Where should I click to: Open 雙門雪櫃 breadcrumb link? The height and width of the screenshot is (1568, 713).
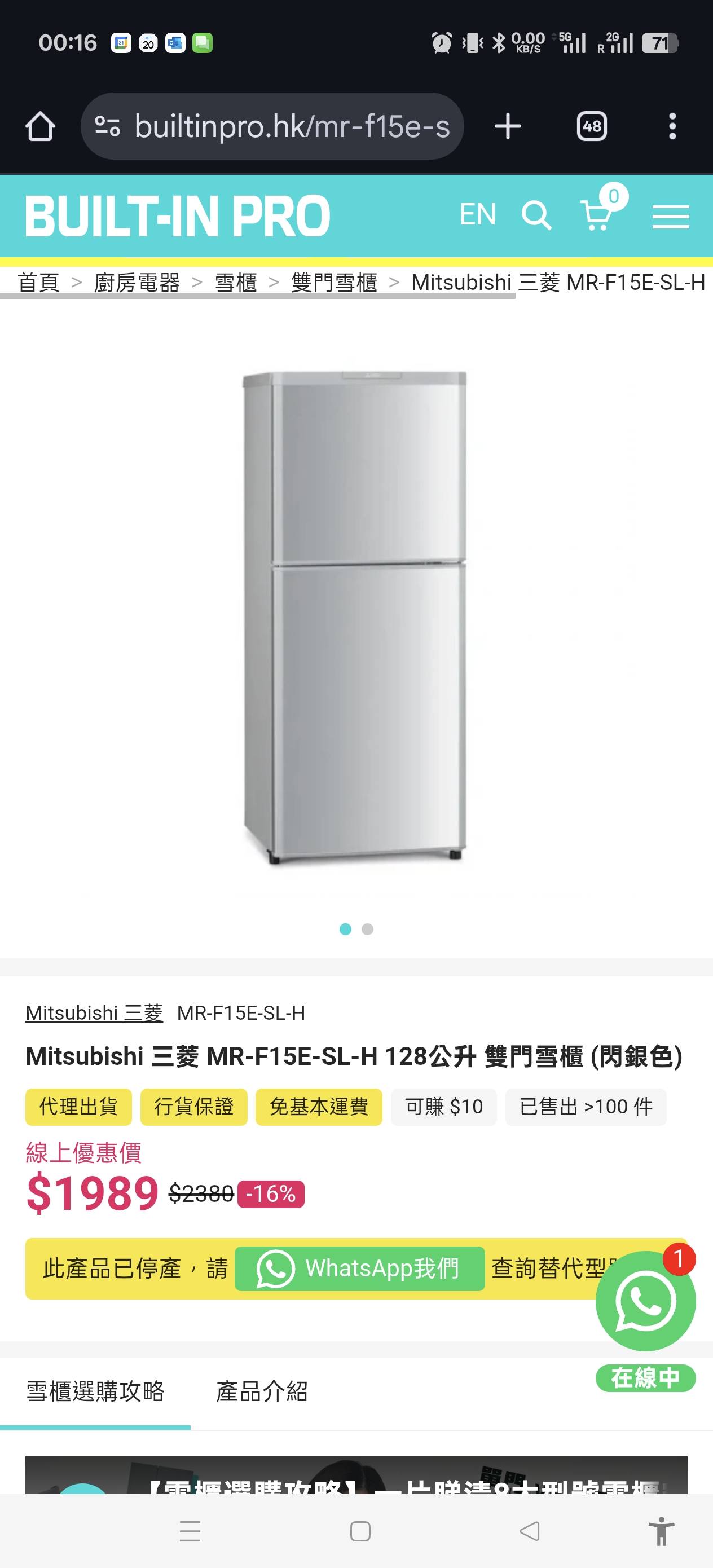[334, 283]
